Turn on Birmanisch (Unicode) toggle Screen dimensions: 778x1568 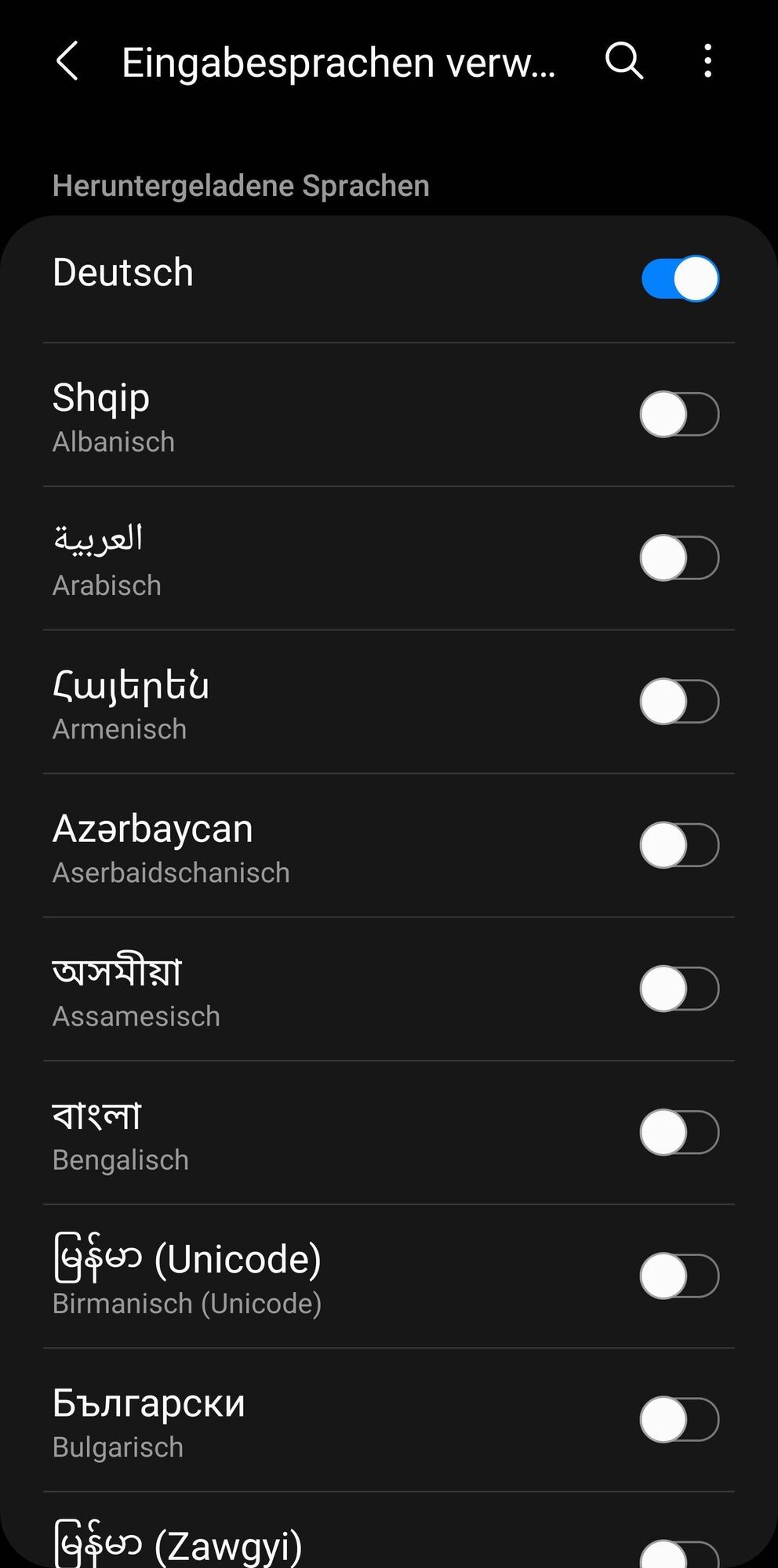click(679, 1276)
